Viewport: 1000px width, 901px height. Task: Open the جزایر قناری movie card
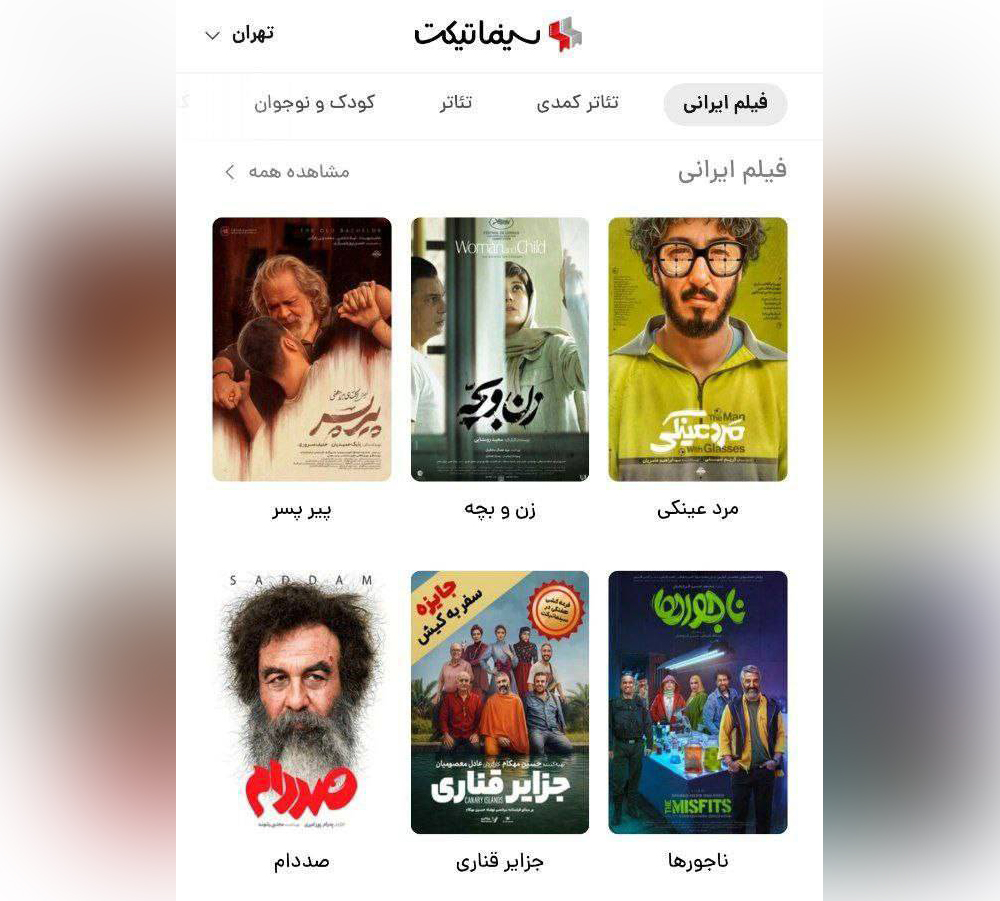(500, 702)
